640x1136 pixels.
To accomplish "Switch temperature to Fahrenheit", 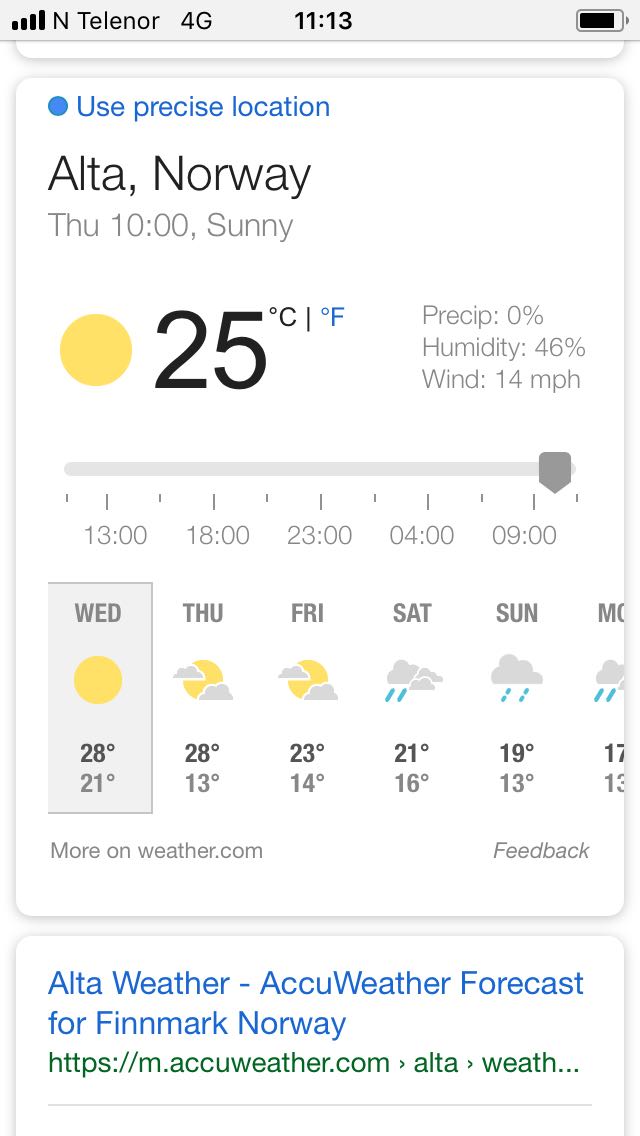I will (x=332, y=318).
